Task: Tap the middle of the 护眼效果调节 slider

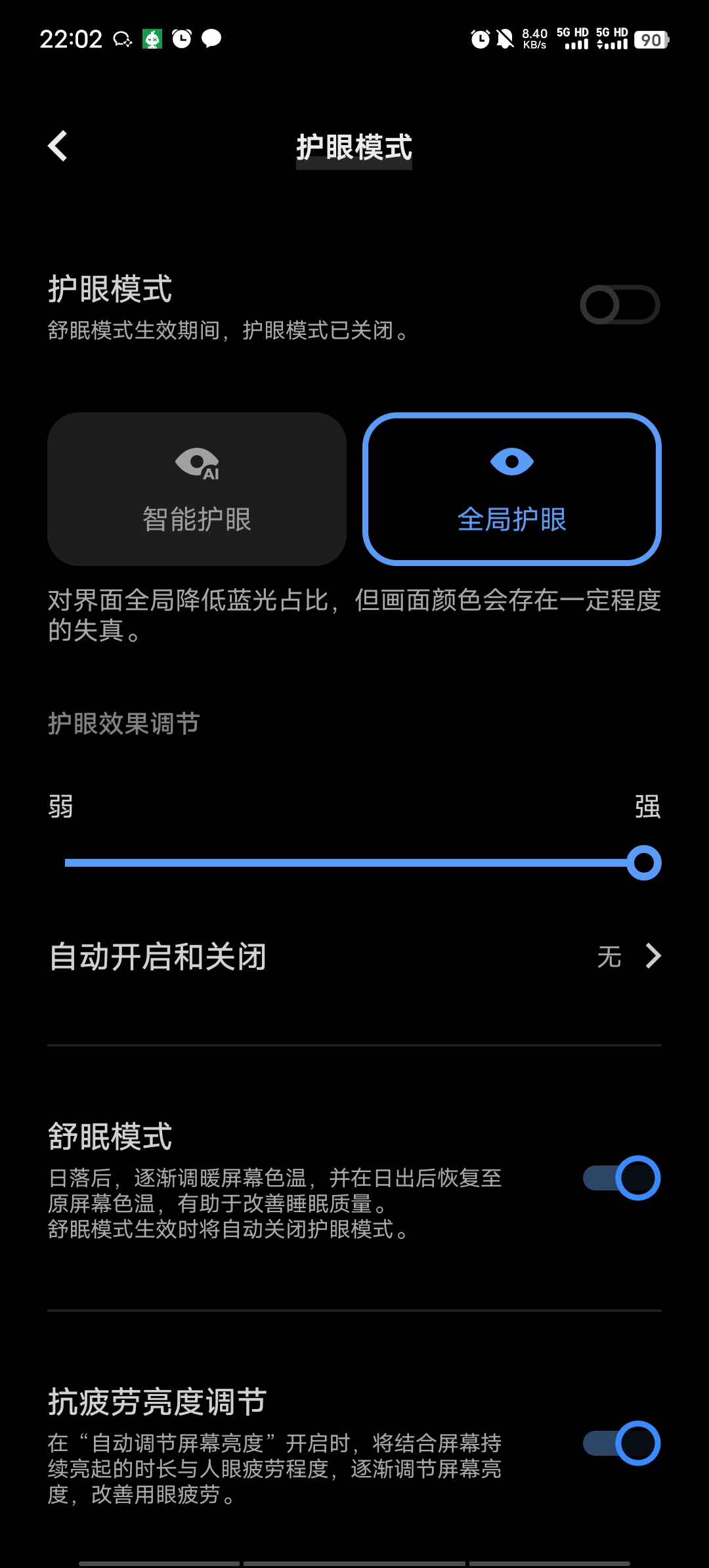Action: [x=354, y=863]
